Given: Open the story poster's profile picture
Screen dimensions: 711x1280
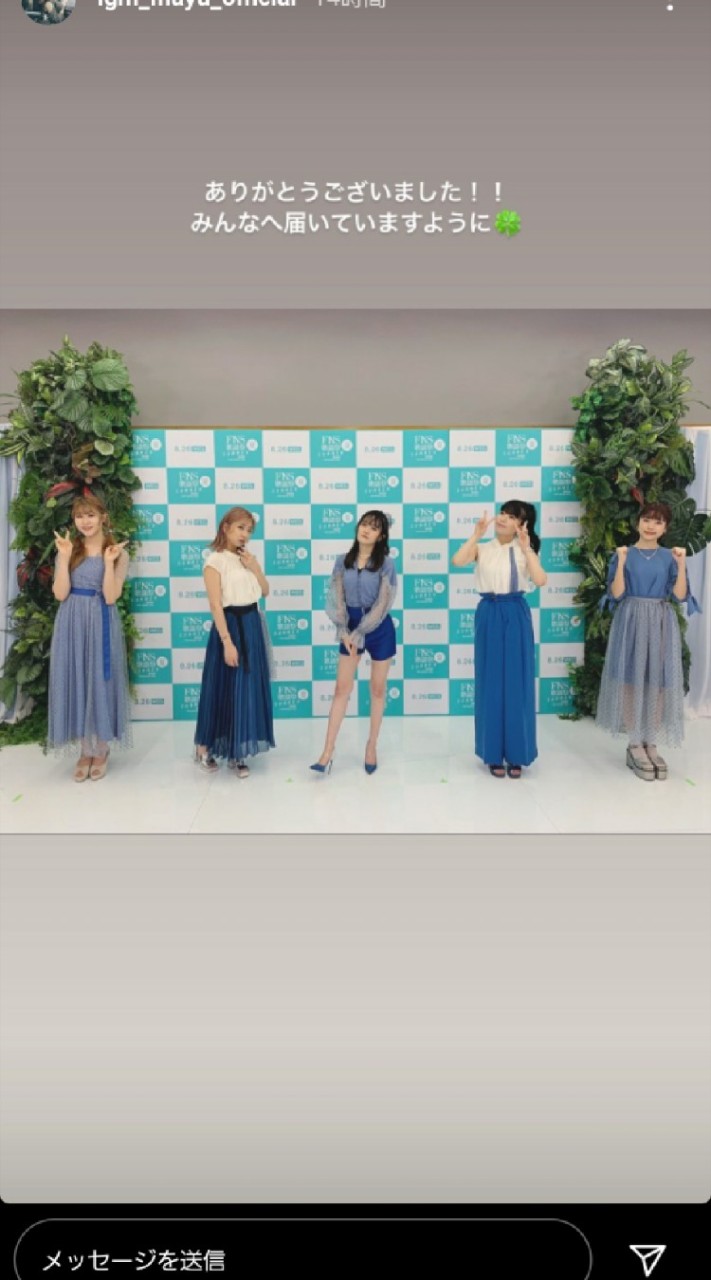Looking at the screenshot, I should click(x=48, y=8).
